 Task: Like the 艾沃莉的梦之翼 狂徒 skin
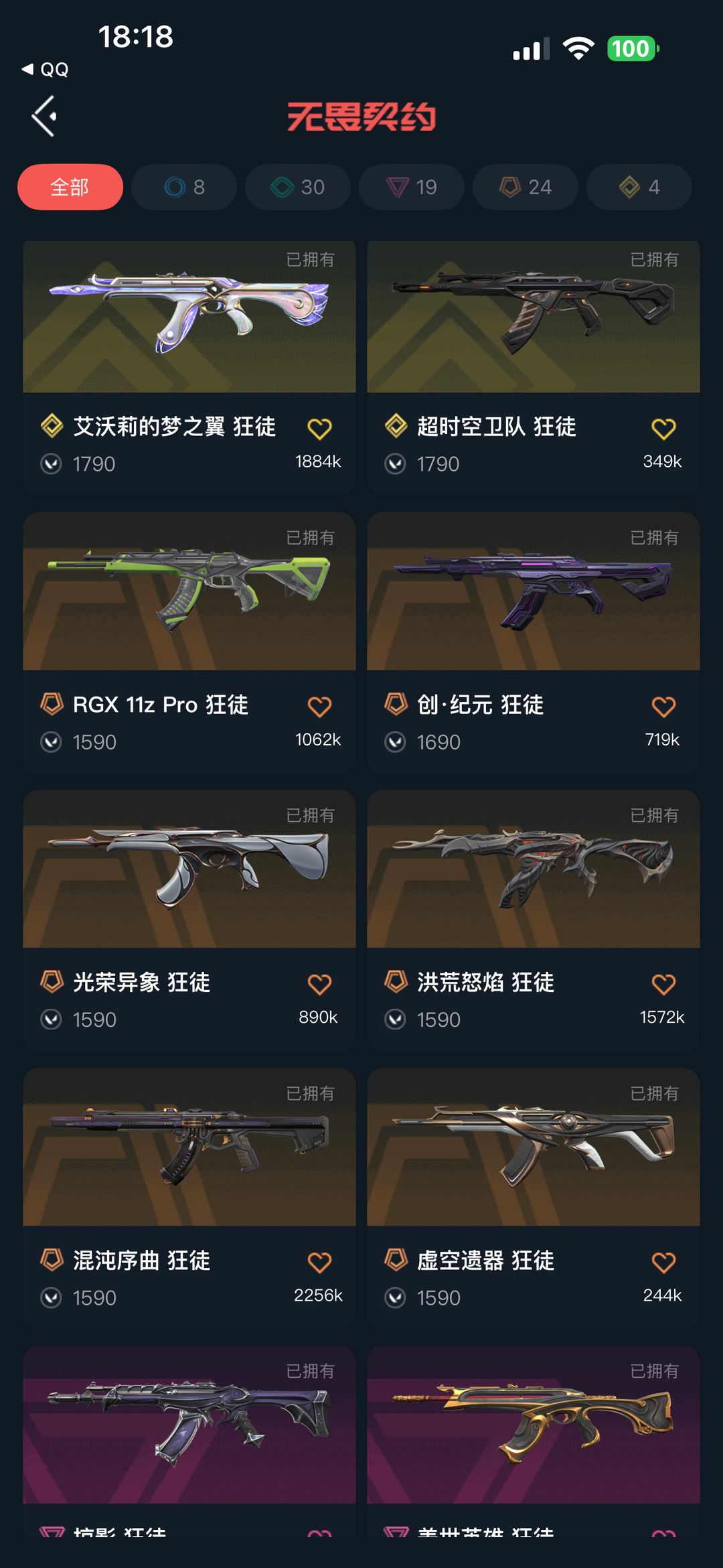pyautogui.click(x=319, y=429)
